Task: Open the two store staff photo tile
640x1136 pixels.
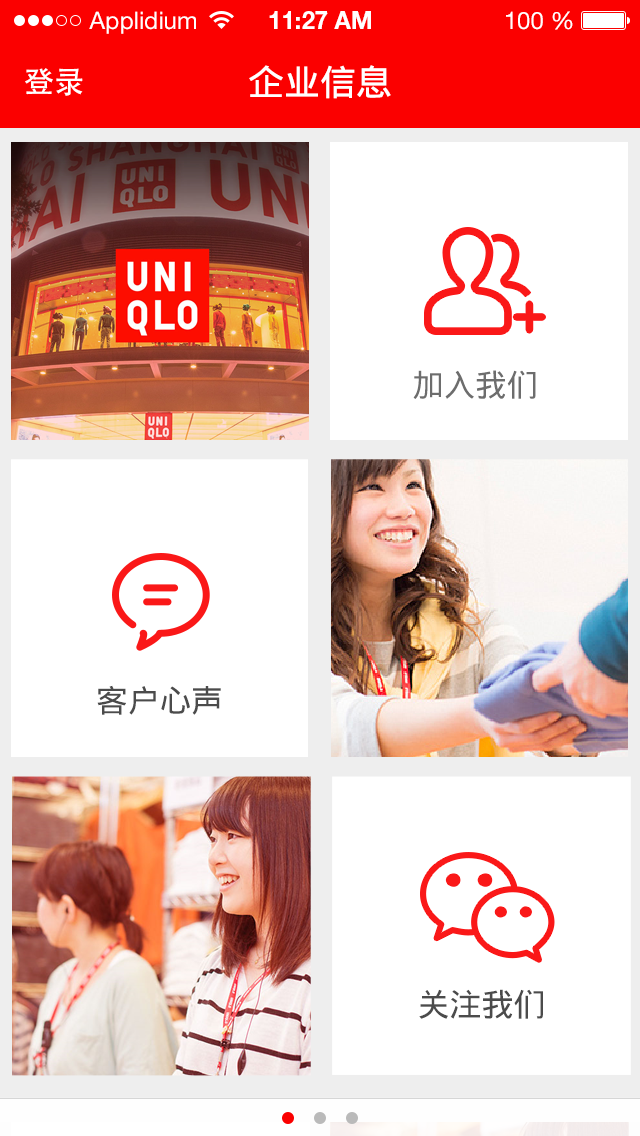Action: click(161, 926)
